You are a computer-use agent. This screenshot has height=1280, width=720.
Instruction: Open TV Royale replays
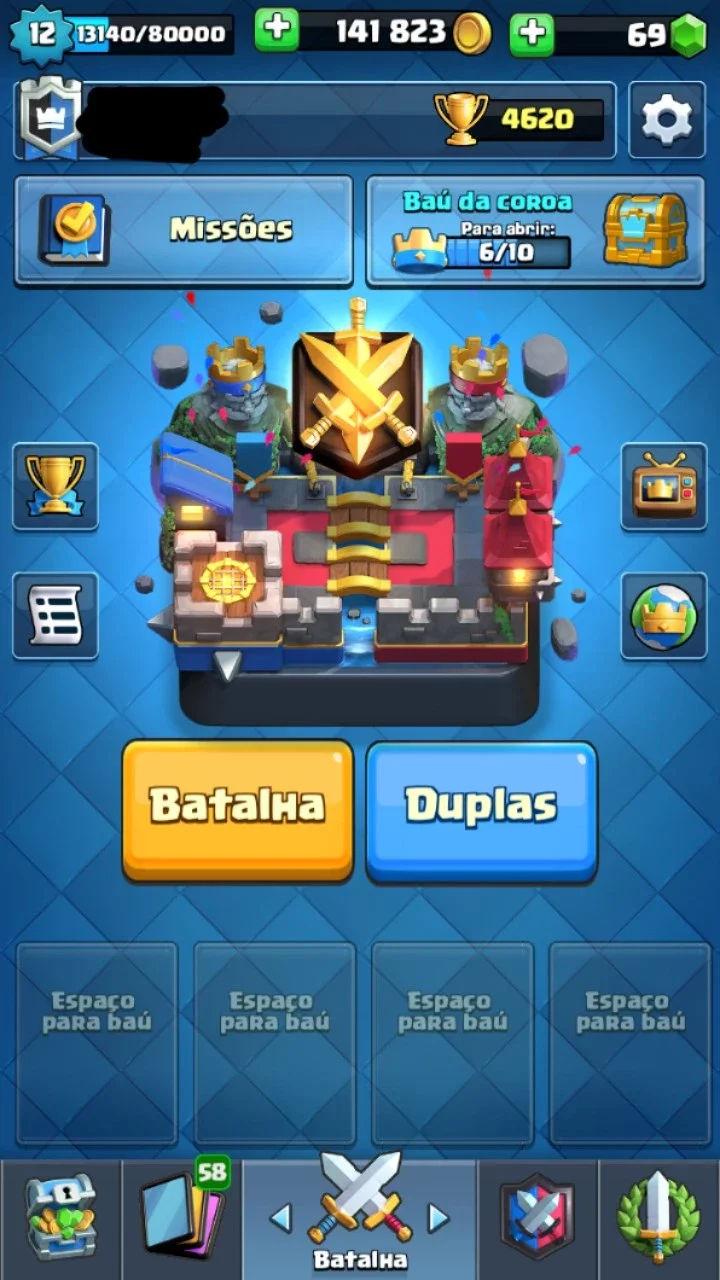pyautogui.click(x=663, y=486)
